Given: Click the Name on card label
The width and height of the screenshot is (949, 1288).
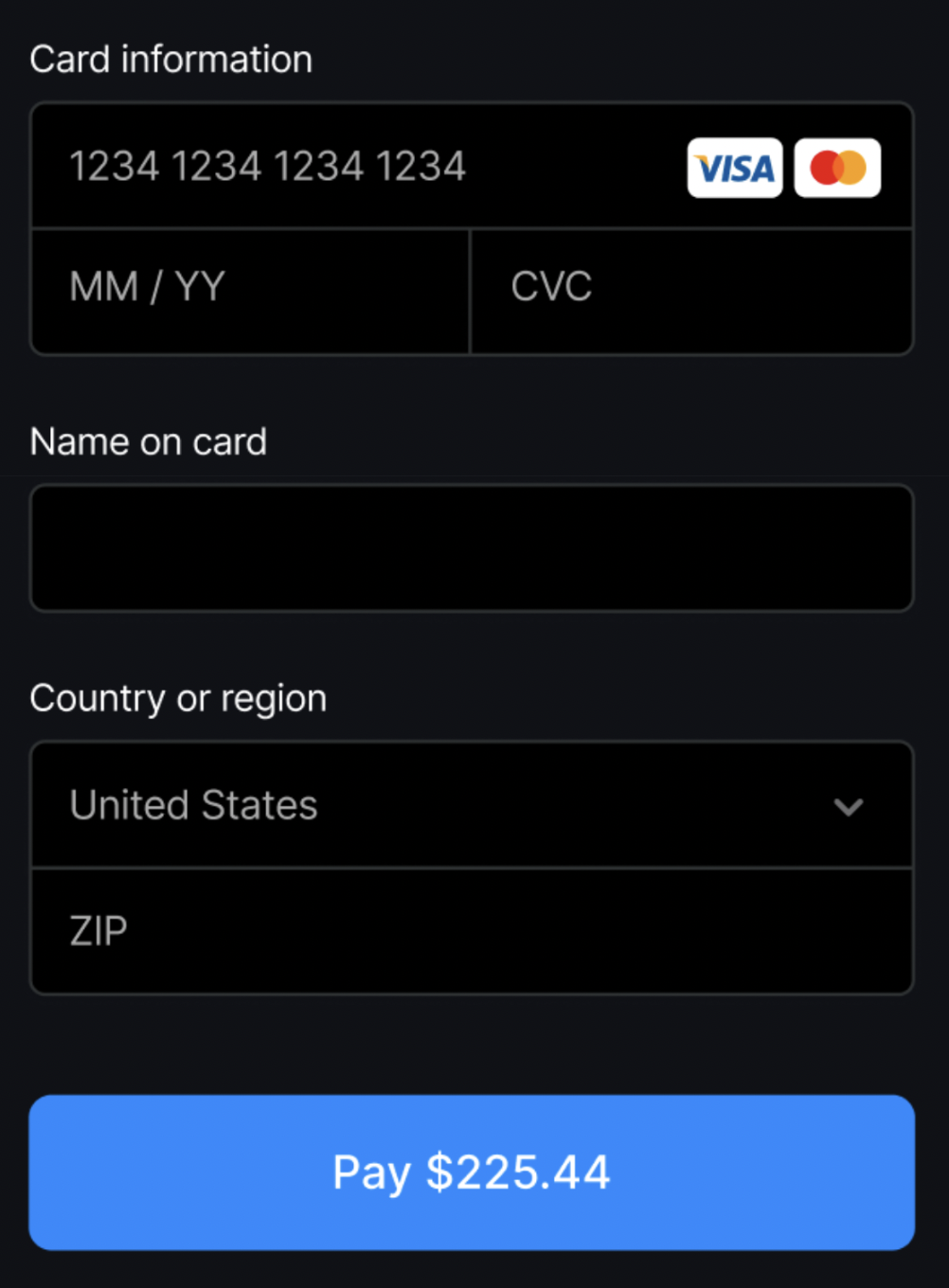Looking at the screenshot, I should pos(148,441).
